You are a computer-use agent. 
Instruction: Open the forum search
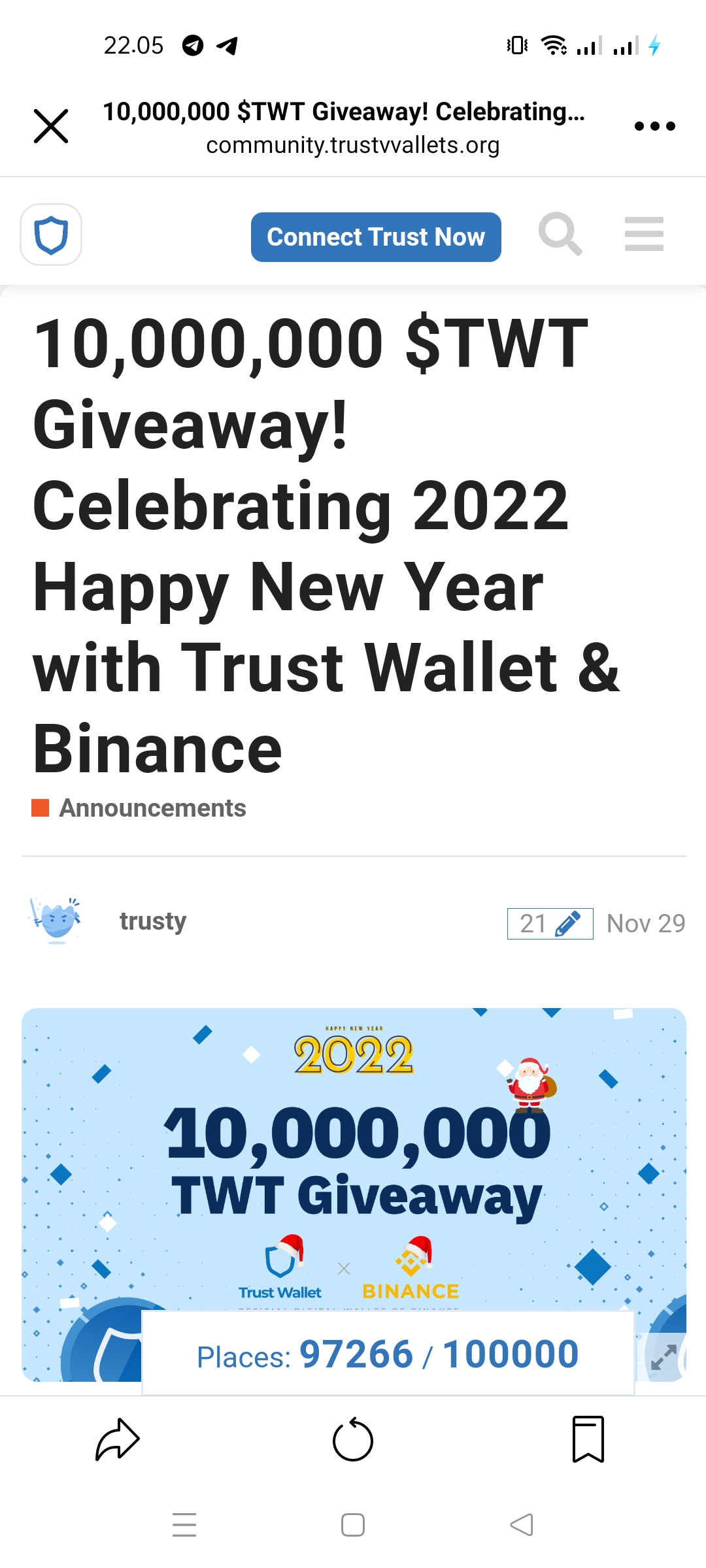560,234
